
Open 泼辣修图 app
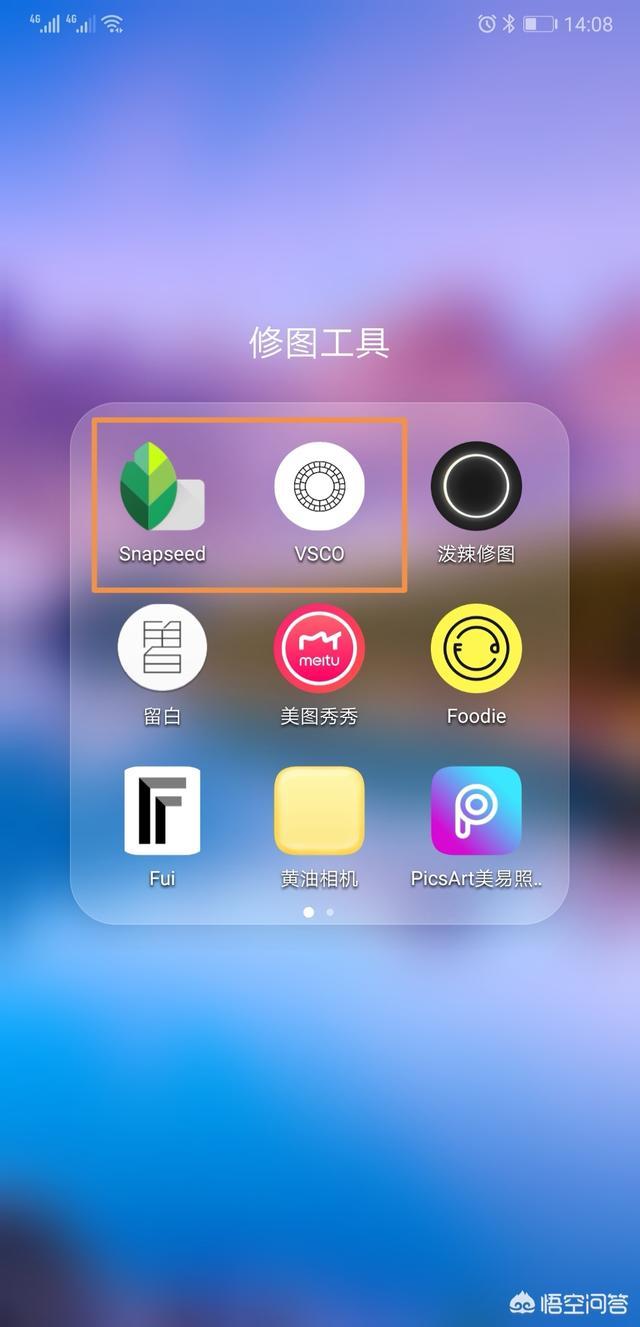tap(476, 488)
